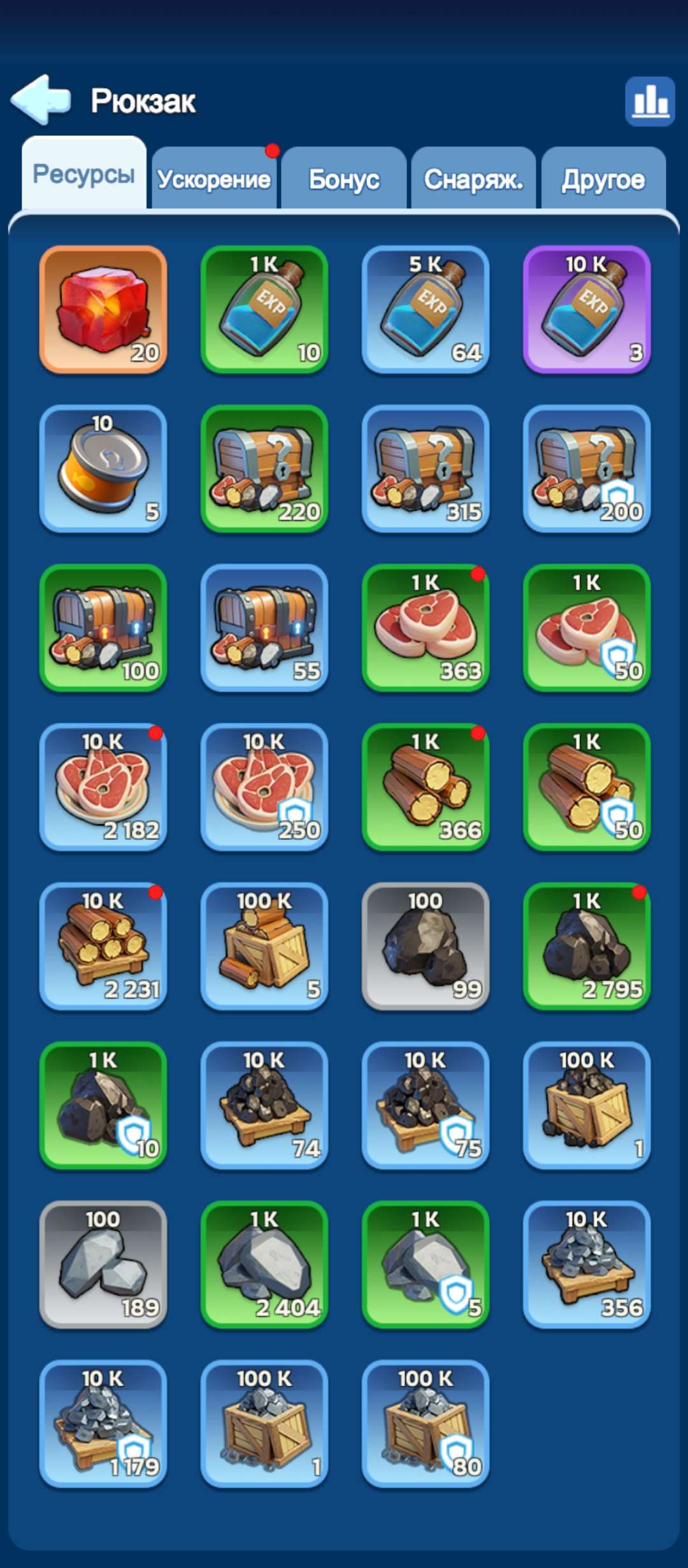Select the 10 K iron with 356
688x1568 pixels.
pyautogui.click(x=587, y=1265)
